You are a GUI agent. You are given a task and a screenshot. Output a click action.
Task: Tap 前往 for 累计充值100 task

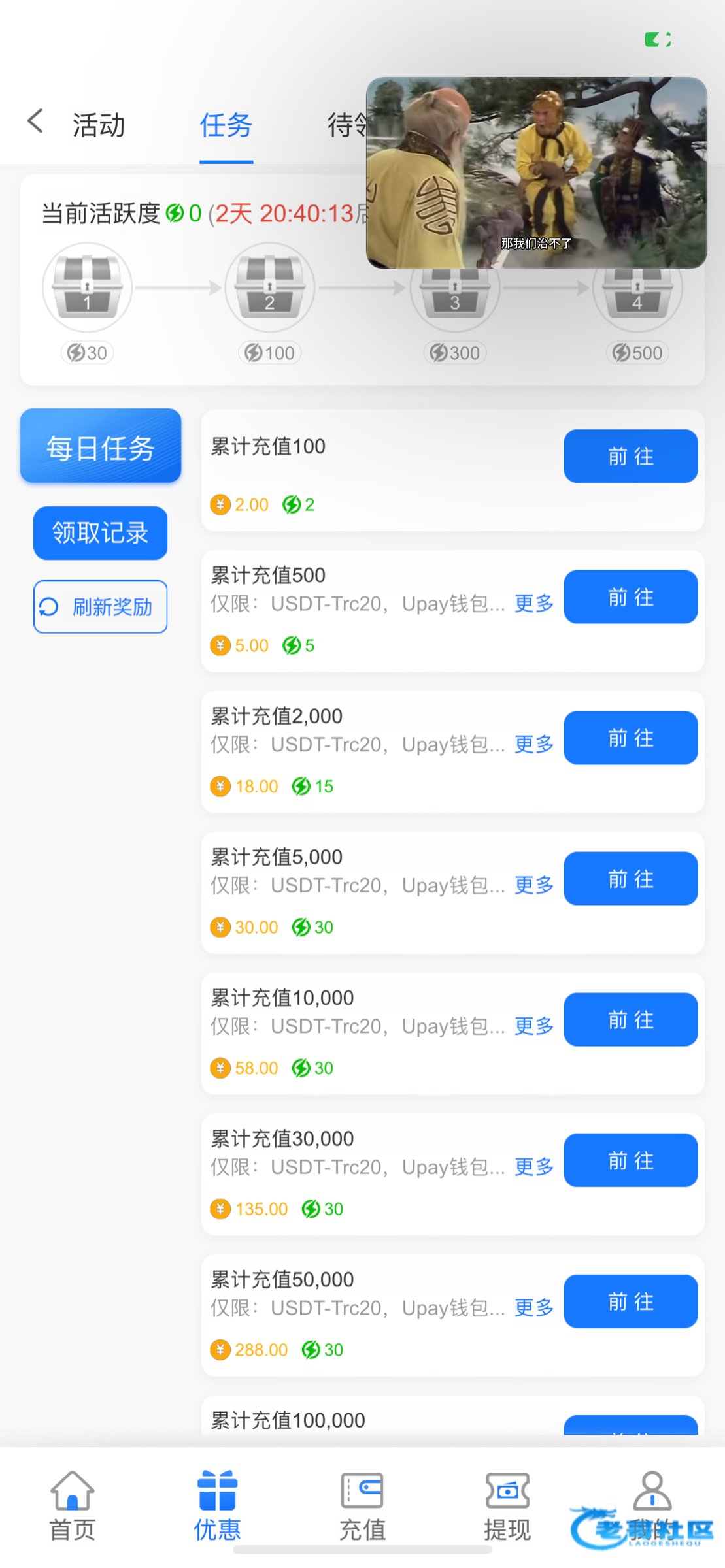[x=630, y=456]
